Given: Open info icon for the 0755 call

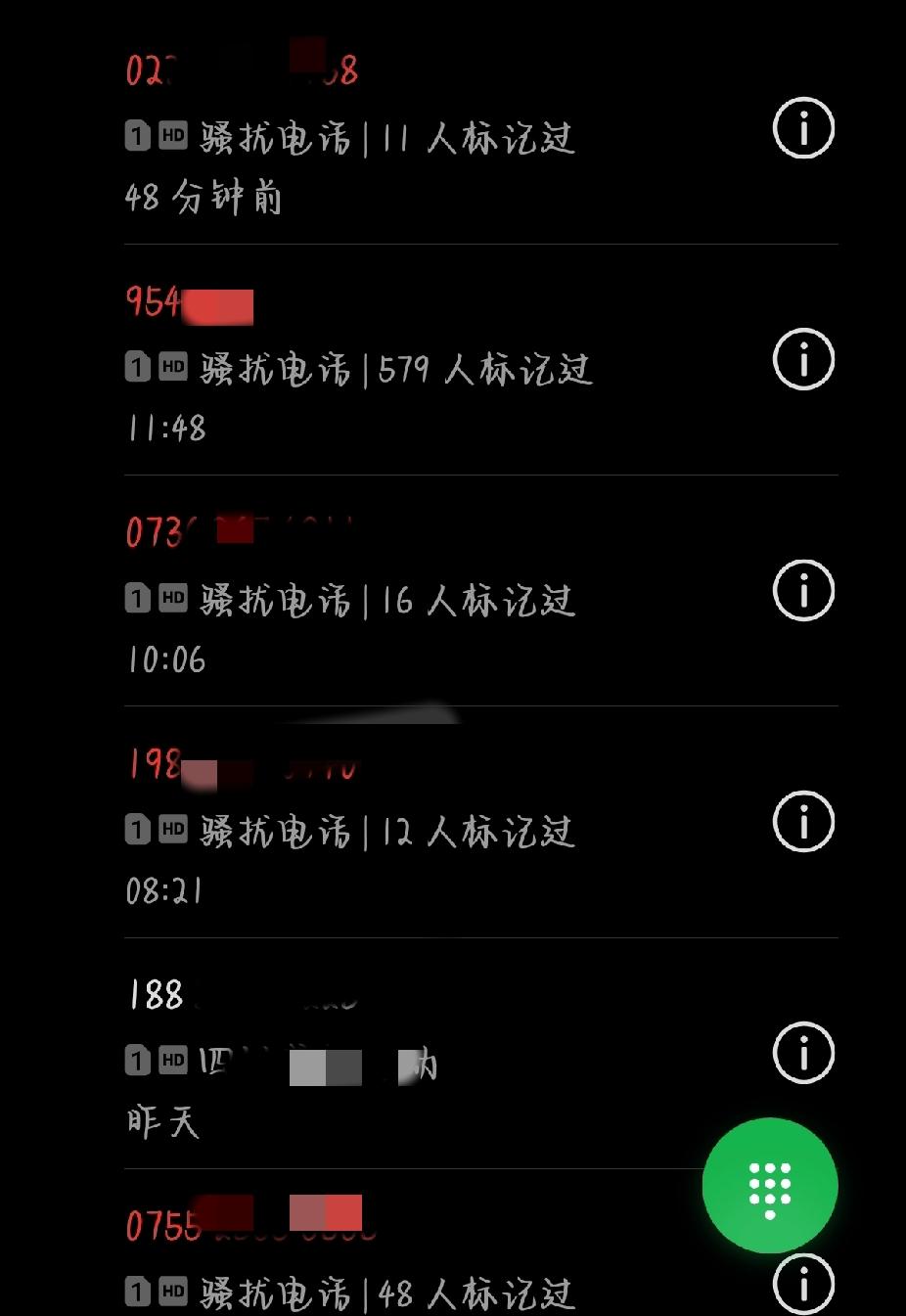Looking at the screenshot, I should [802, 1285].
